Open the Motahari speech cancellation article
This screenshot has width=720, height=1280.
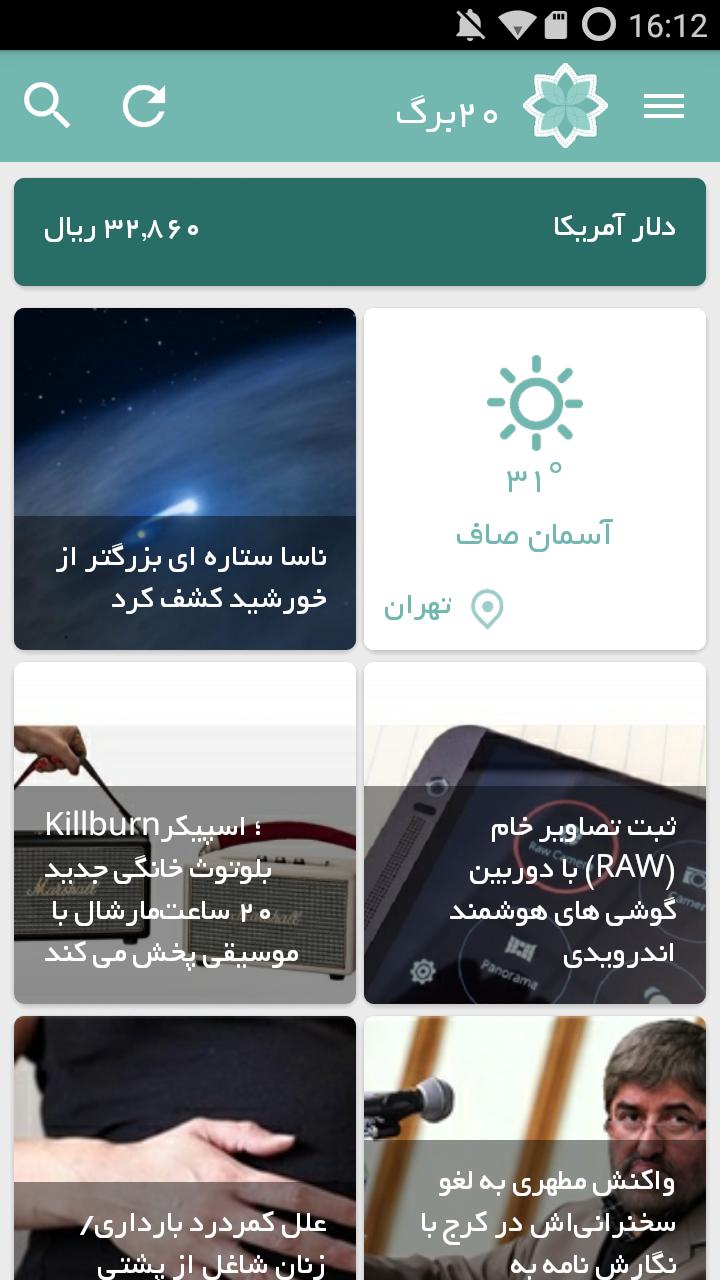pos(534,1150)
